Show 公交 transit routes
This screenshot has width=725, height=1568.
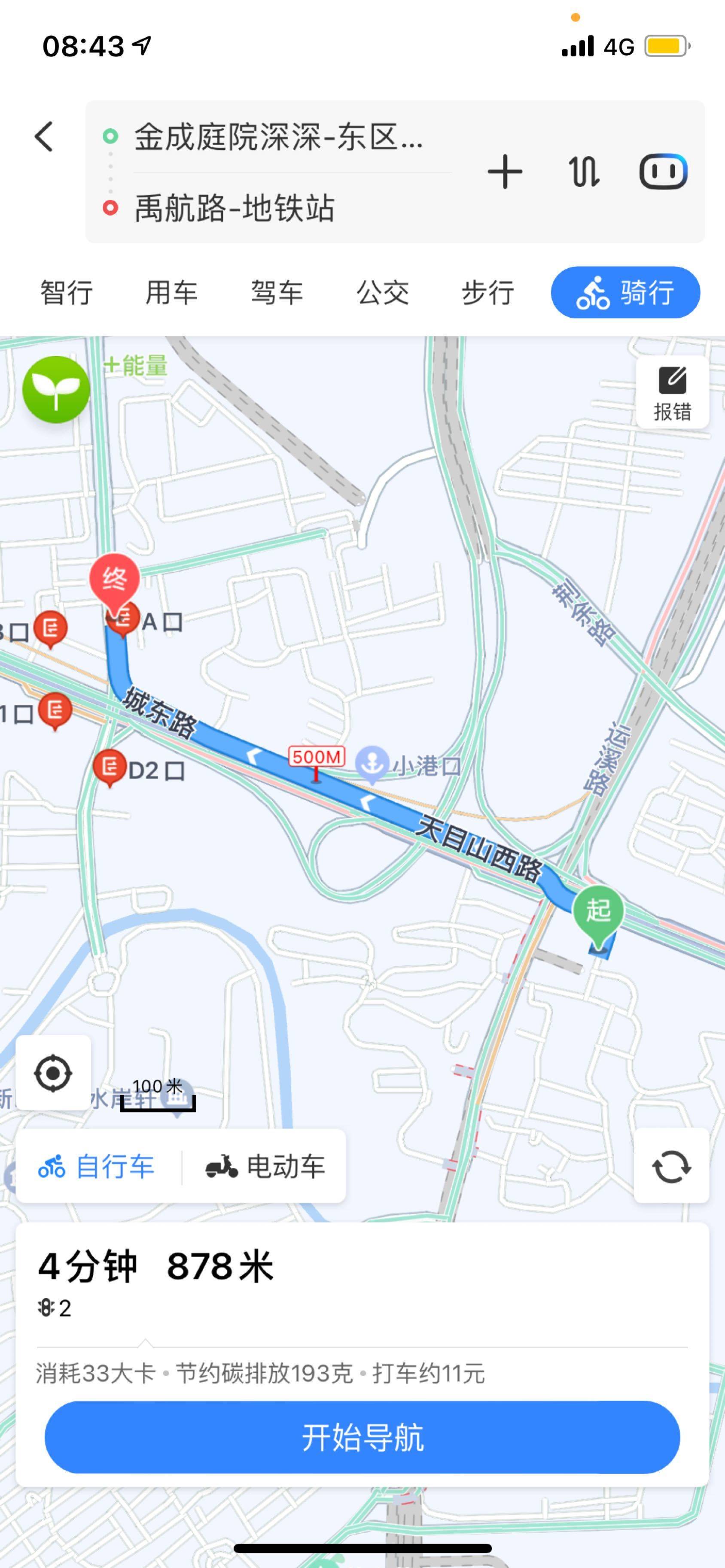tap(383, 293)
